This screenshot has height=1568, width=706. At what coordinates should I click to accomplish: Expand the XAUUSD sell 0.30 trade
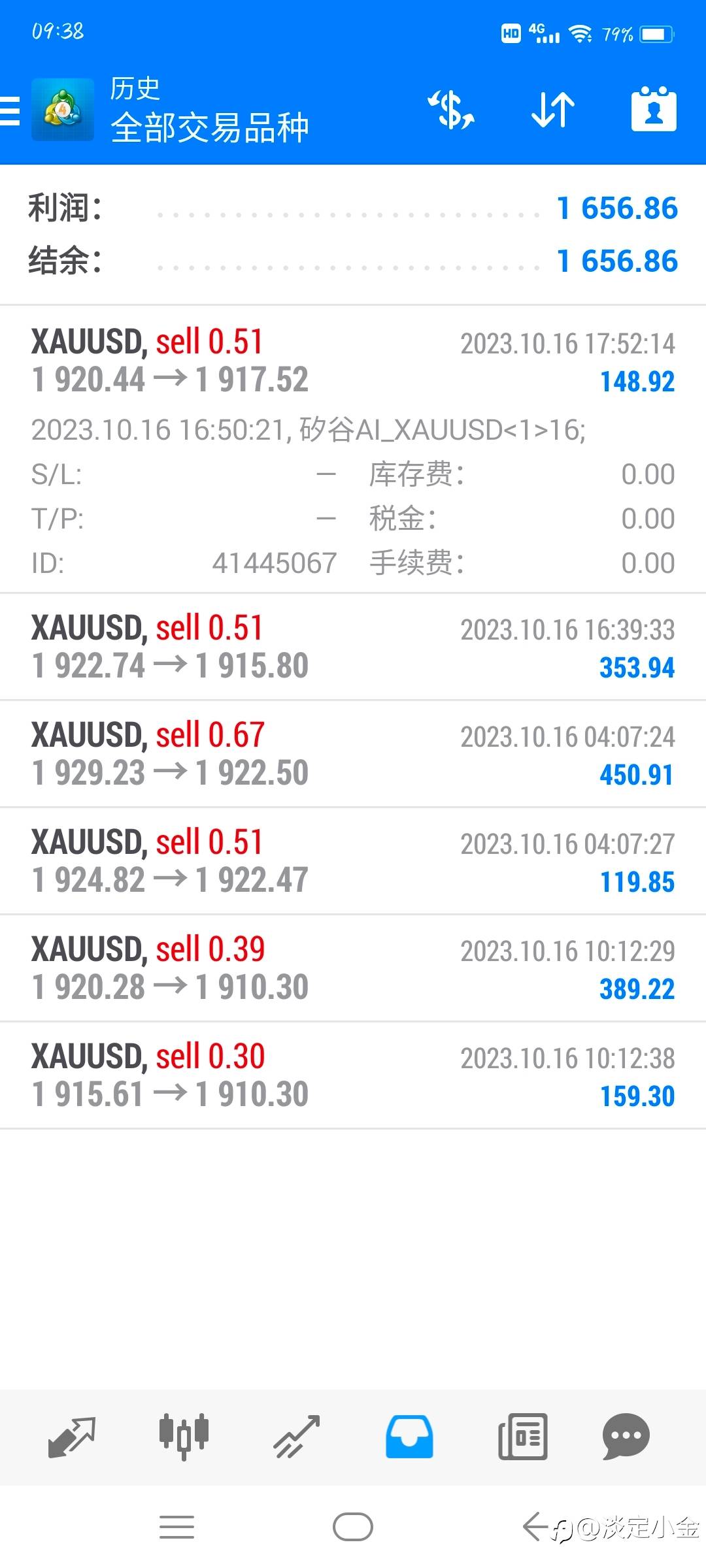pyautogui.click(x=353, y=1075)
